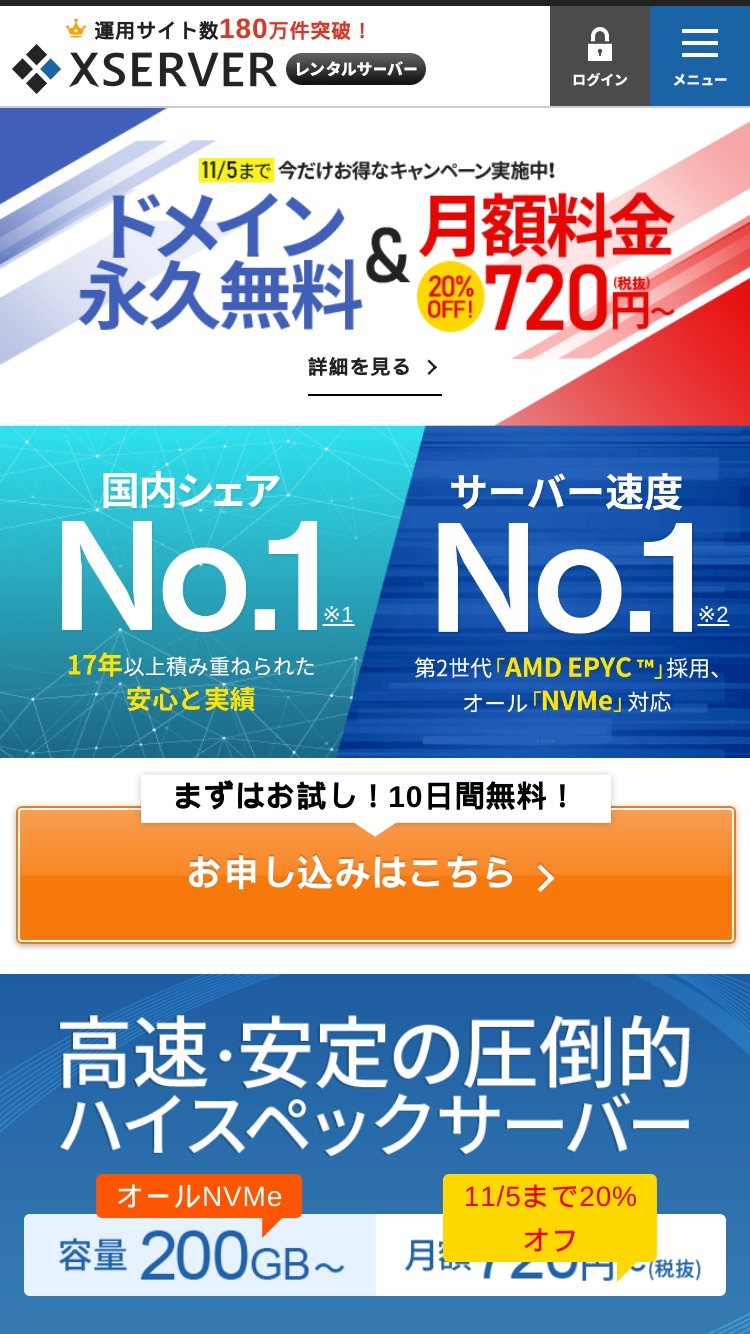Viewport: 750px width, 1334px height.
Task: Open 詳細を見る campaign details link
Action: pyautogui.click(x=374, y=368)
